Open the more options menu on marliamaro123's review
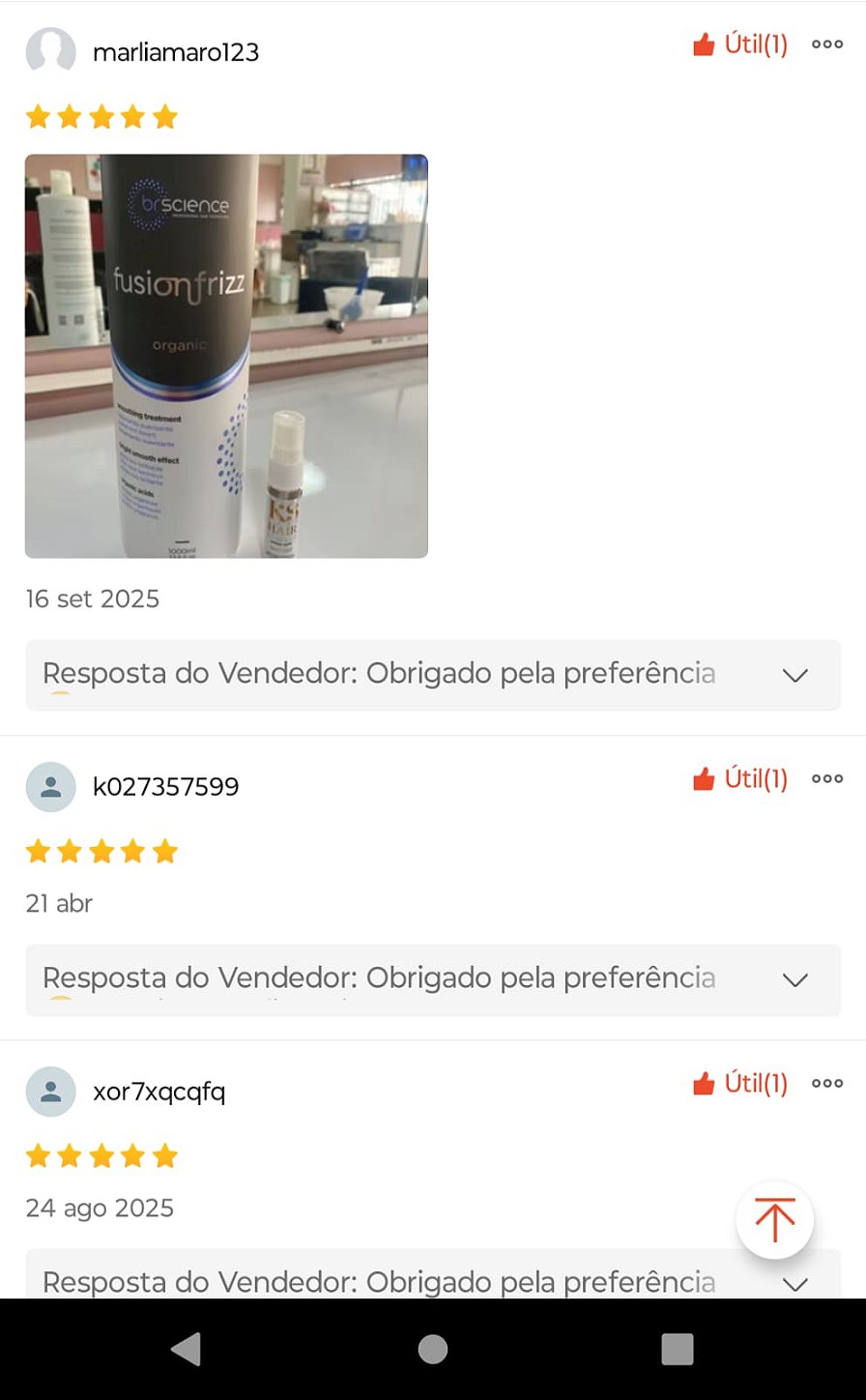Screen dimensions: 866x1400 [827, 44]
